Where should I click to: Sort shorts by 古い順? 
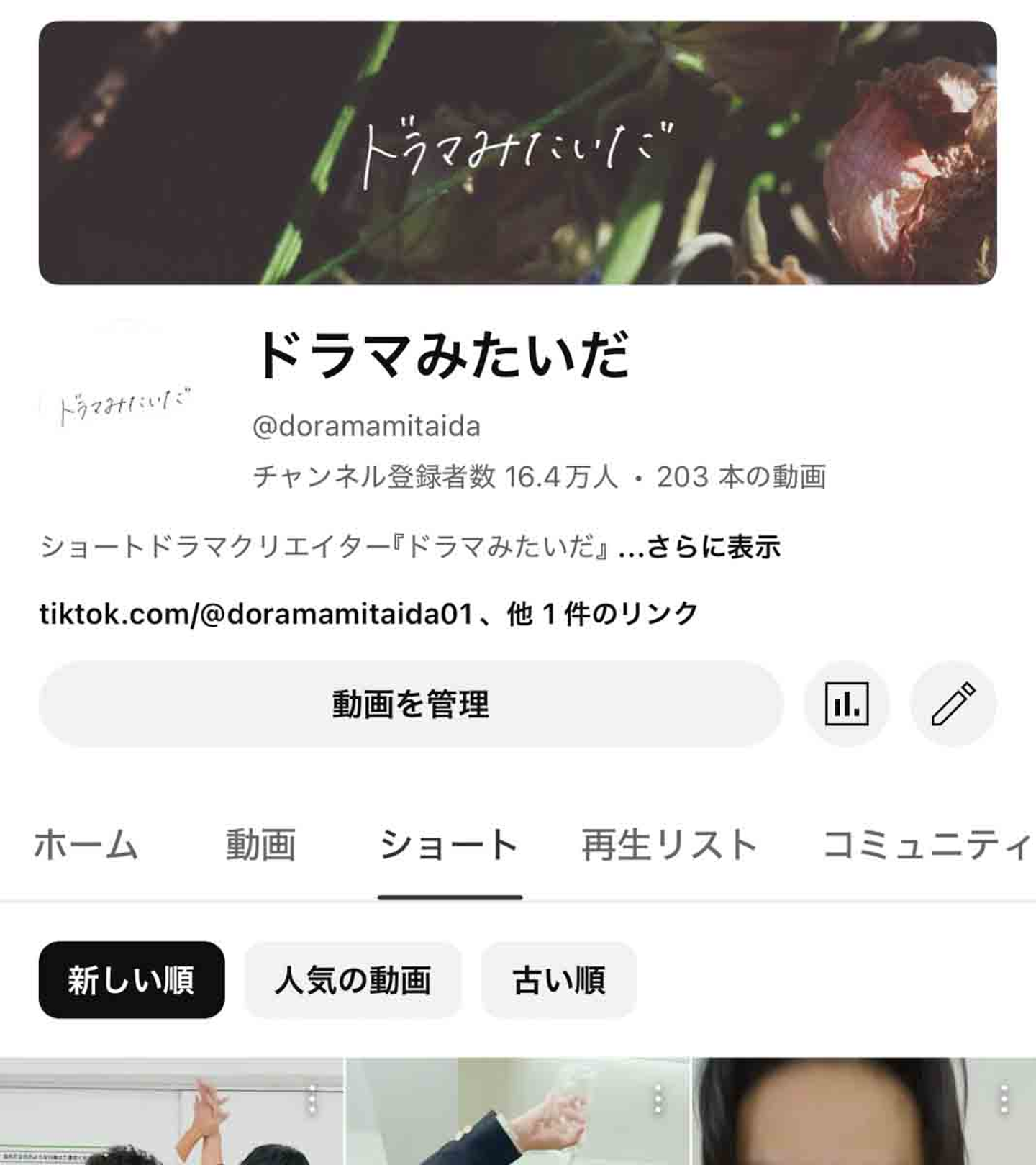[x=558, y=980]
